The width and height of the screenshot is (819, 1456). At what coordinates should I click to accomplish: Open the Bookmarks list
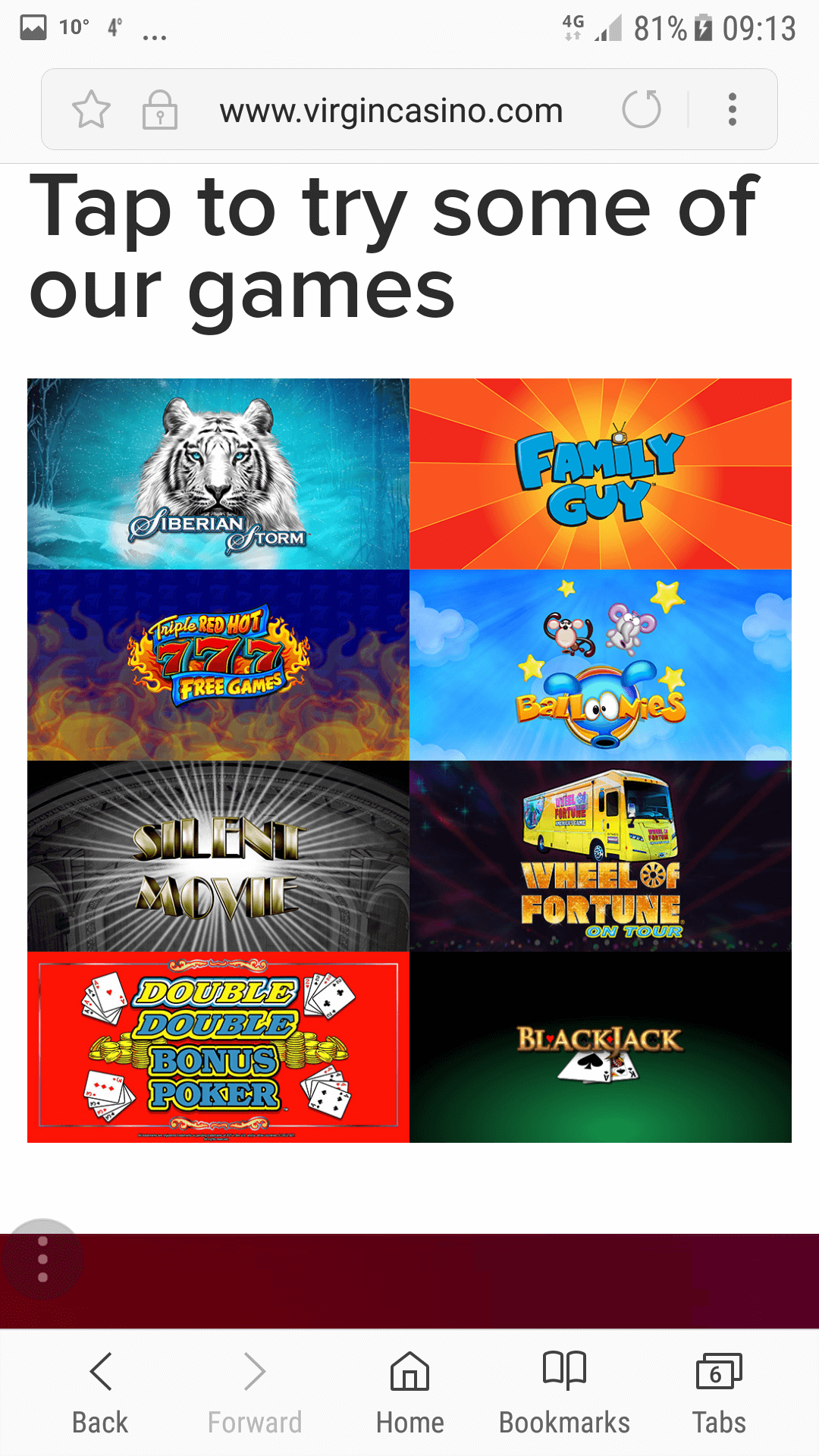564,1393
